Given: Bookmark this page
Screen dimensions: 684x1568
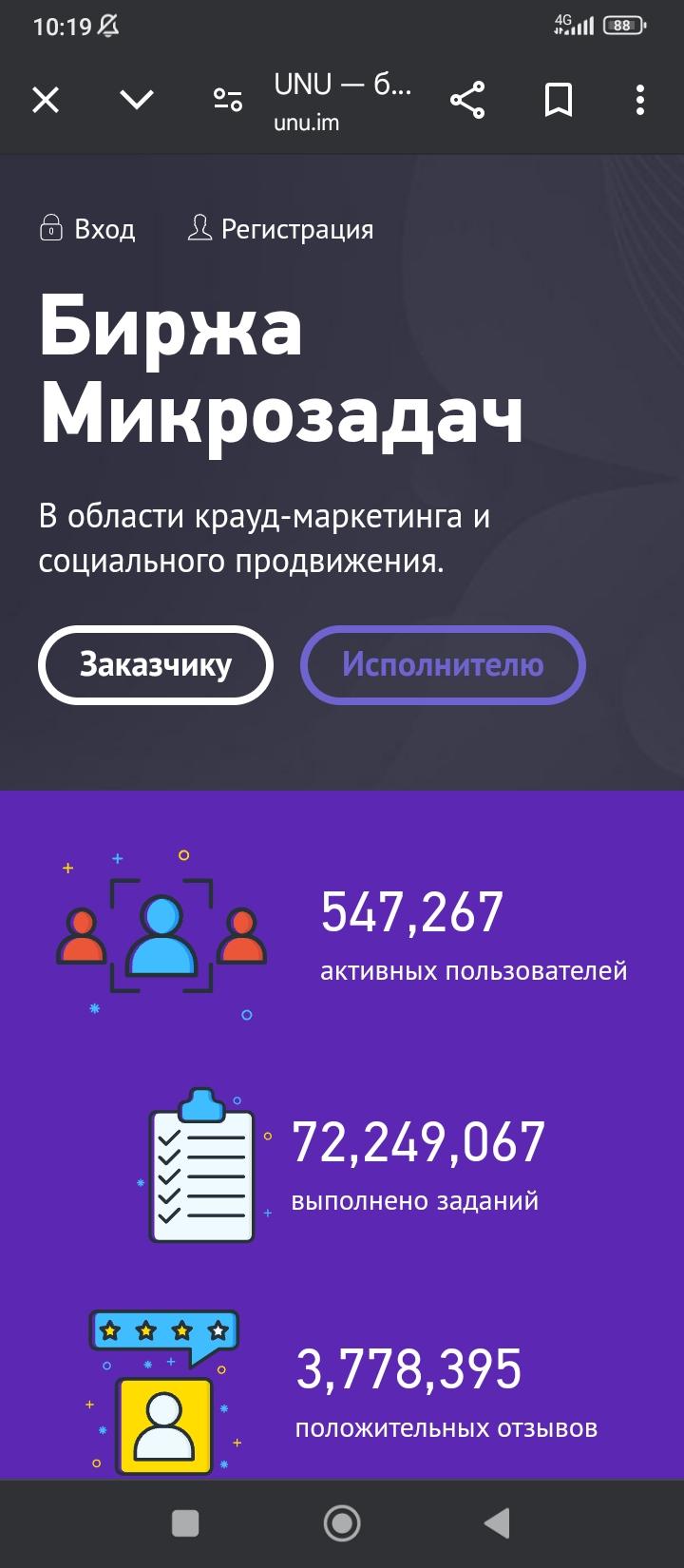Looking at the screenshot, I should coord(559,100).
